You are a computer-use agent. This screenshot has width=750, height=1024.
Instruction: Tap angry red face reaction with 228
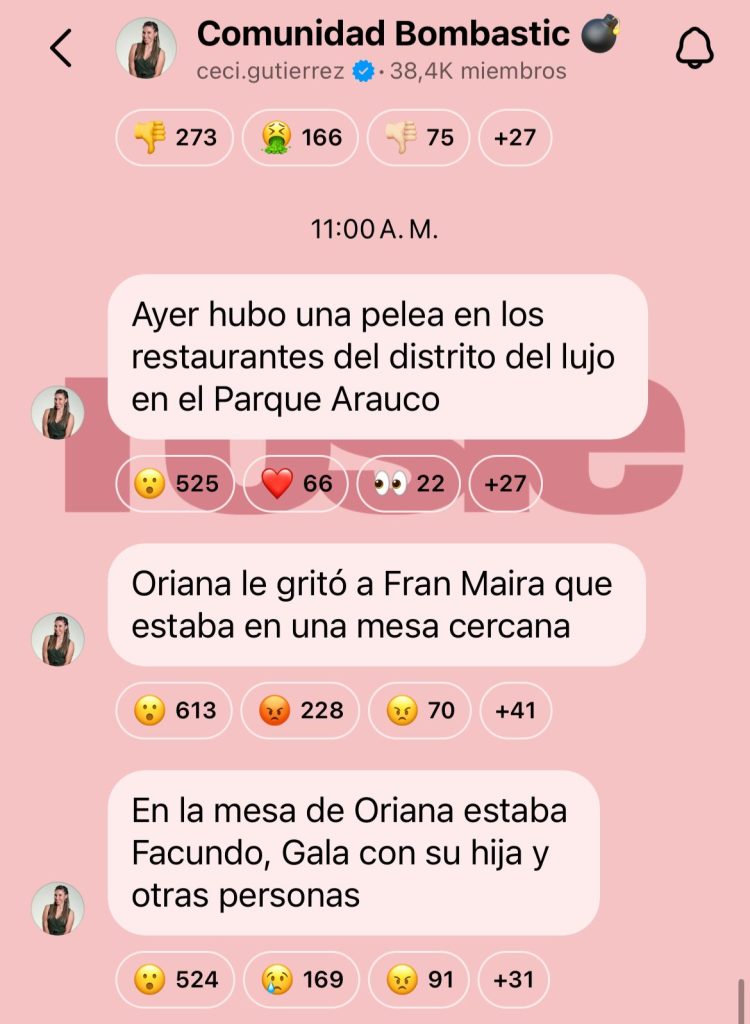[x=300, y=711]
